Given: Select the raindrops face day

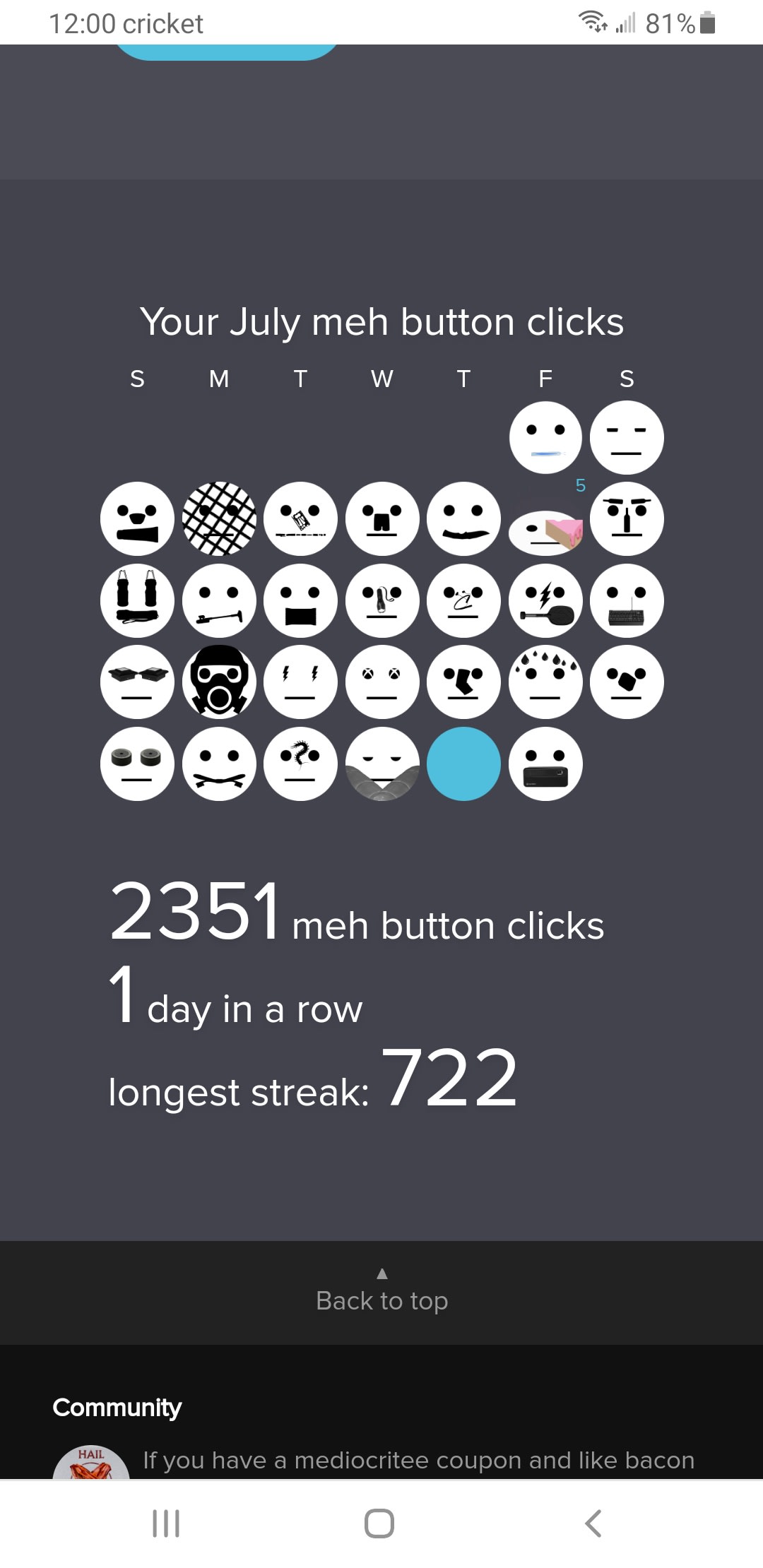Looking at the screenshot, I should pos(545,682).
